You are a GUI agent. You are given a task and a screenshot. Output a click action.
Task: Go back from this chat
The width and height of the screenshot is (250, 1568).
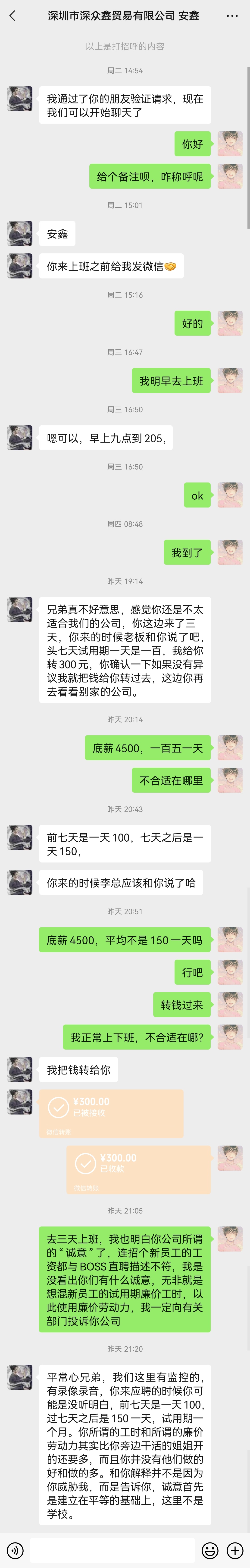(x=13, y=16)
